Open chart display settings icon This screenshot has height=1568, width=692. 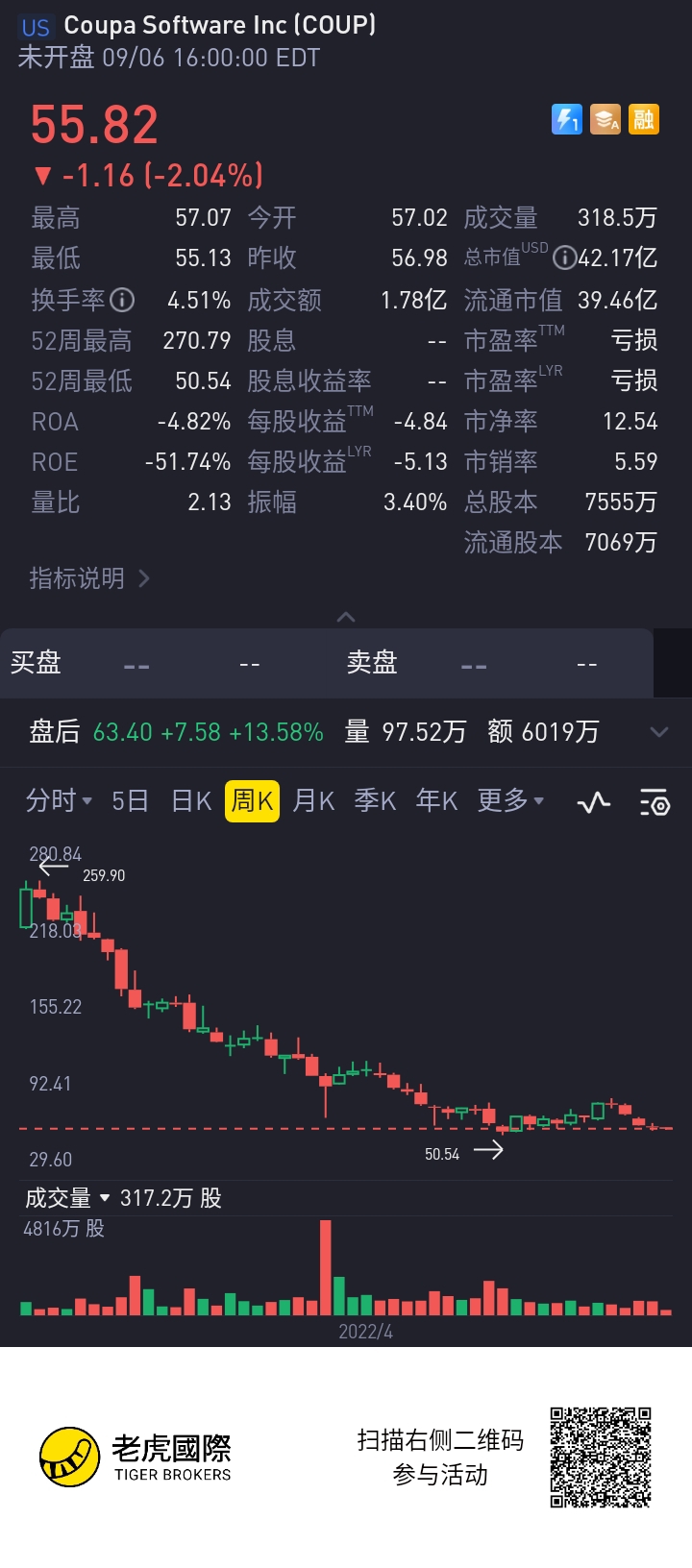pos(655,802)
